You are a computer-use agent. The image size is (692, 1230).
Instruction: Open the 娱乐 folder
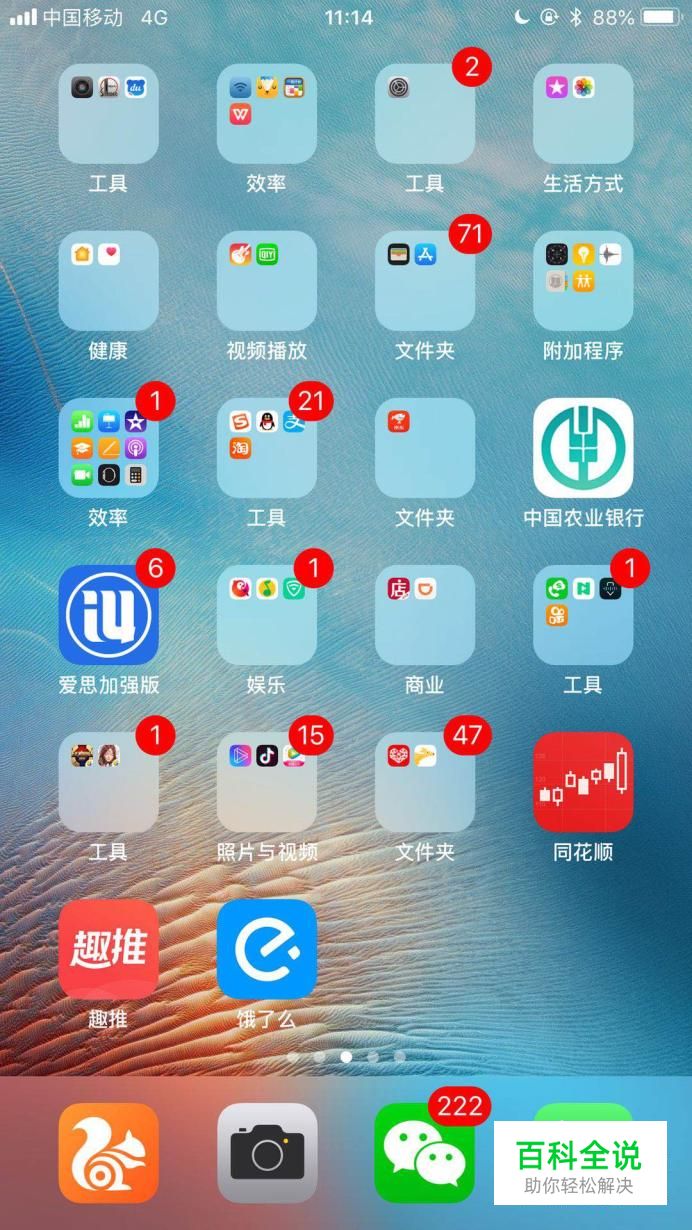[266, 615]
